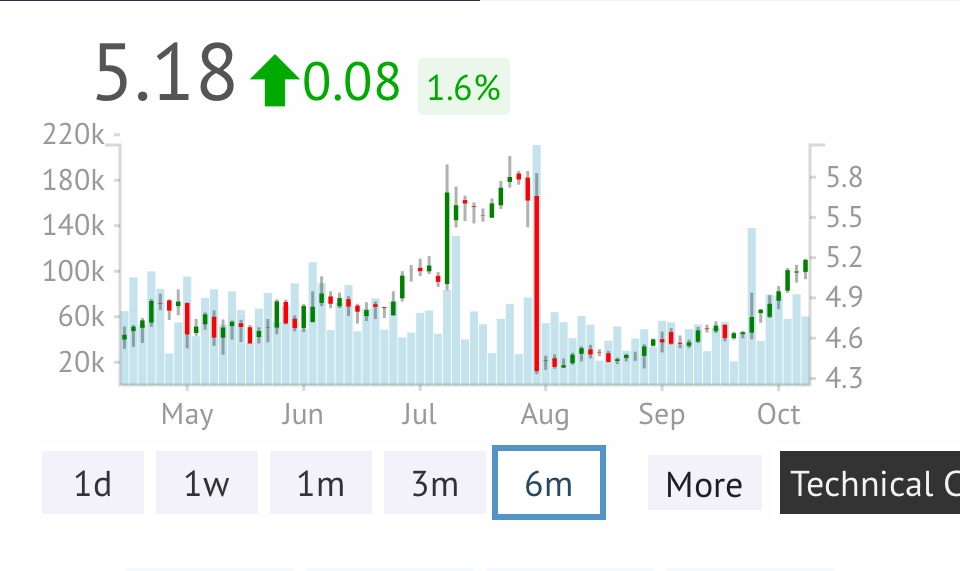Show the 1m price chart
Screen dimensions: 960x571
(321, 484)
